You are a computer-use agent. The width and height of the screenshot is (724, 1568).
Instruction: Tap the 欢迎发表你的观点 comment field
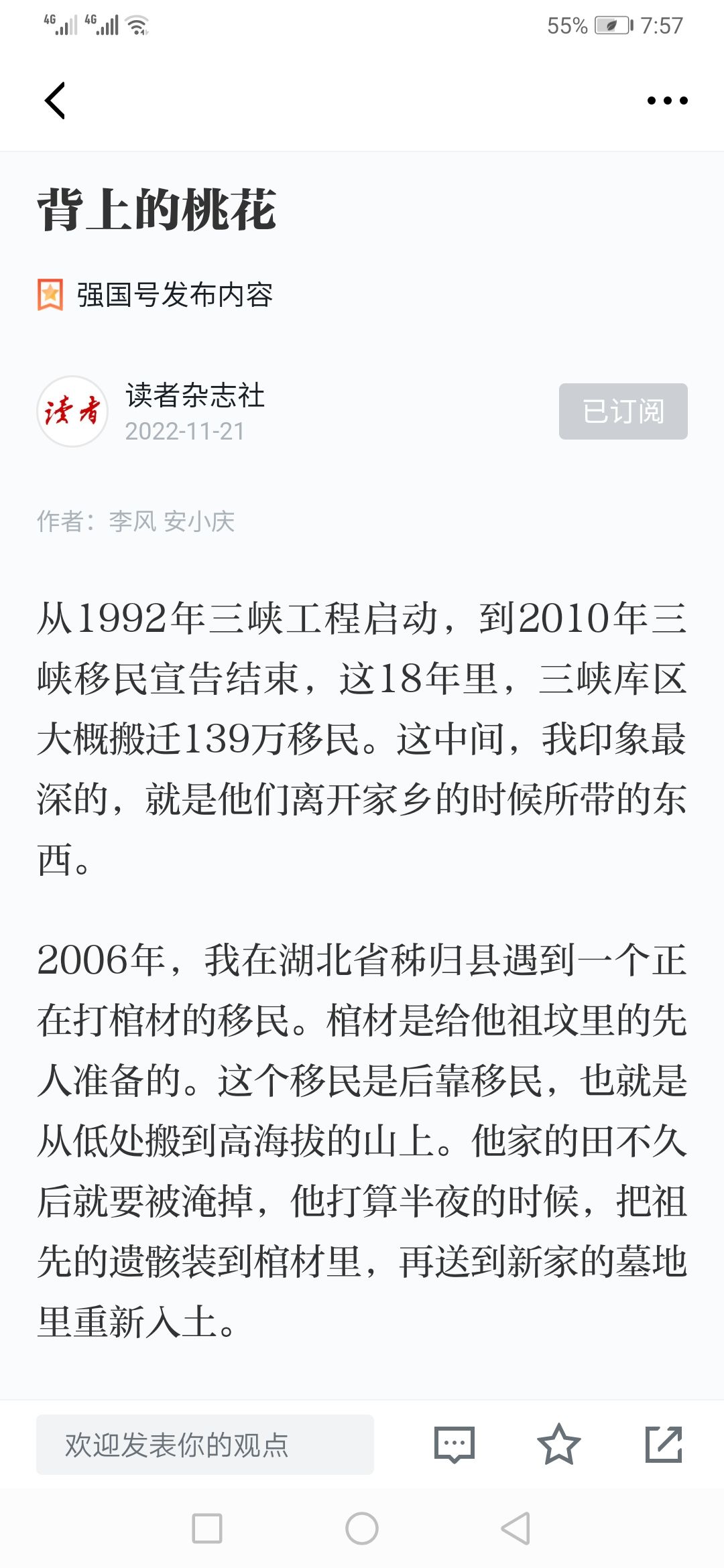pos(205,1445)
